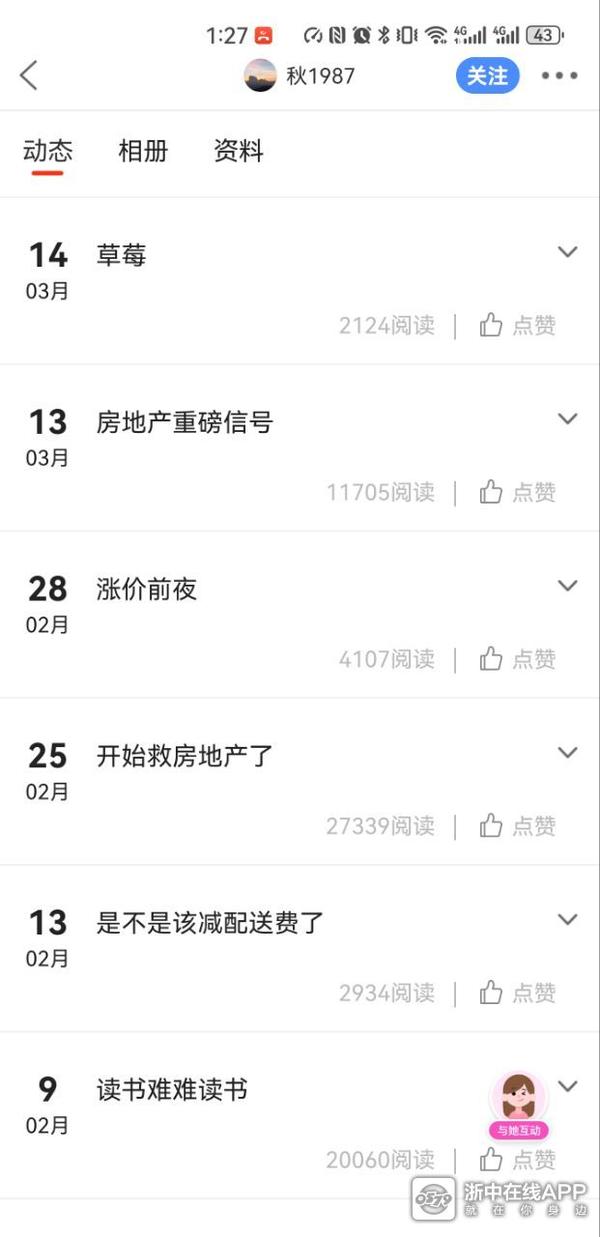
Task: Open the post 涨价前夜
Action: click(147, 589)
